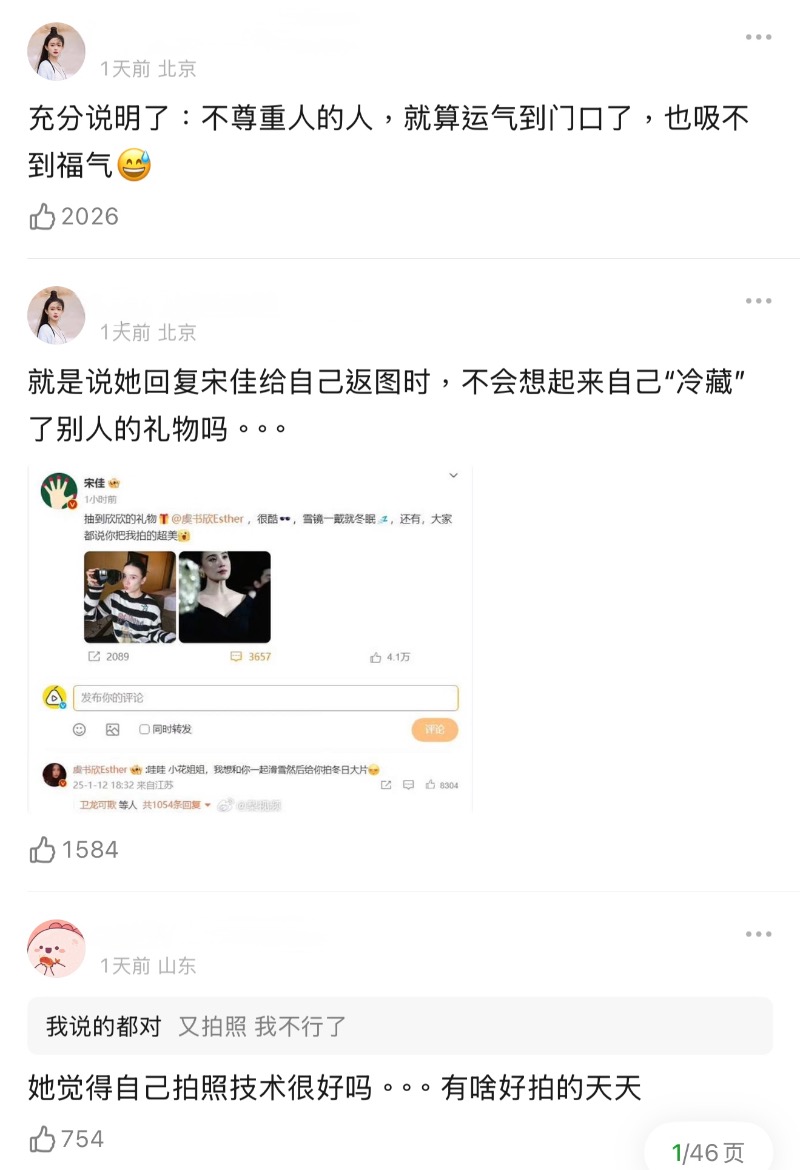Like the comment mentioning 宋佳返图
The height and width of the screenshot is (1170, 800).
pyautogui.click(x=43, y=850)
